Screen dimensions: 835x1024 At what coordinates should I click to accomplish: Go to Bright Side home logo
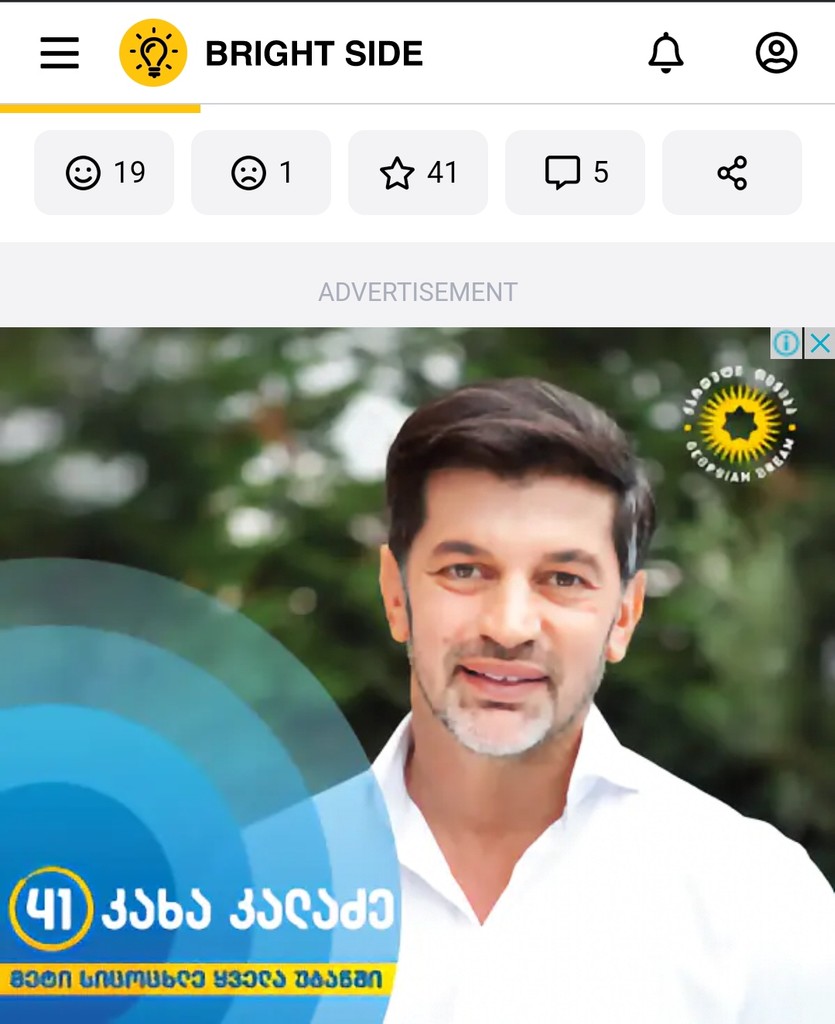click(271, 53)
